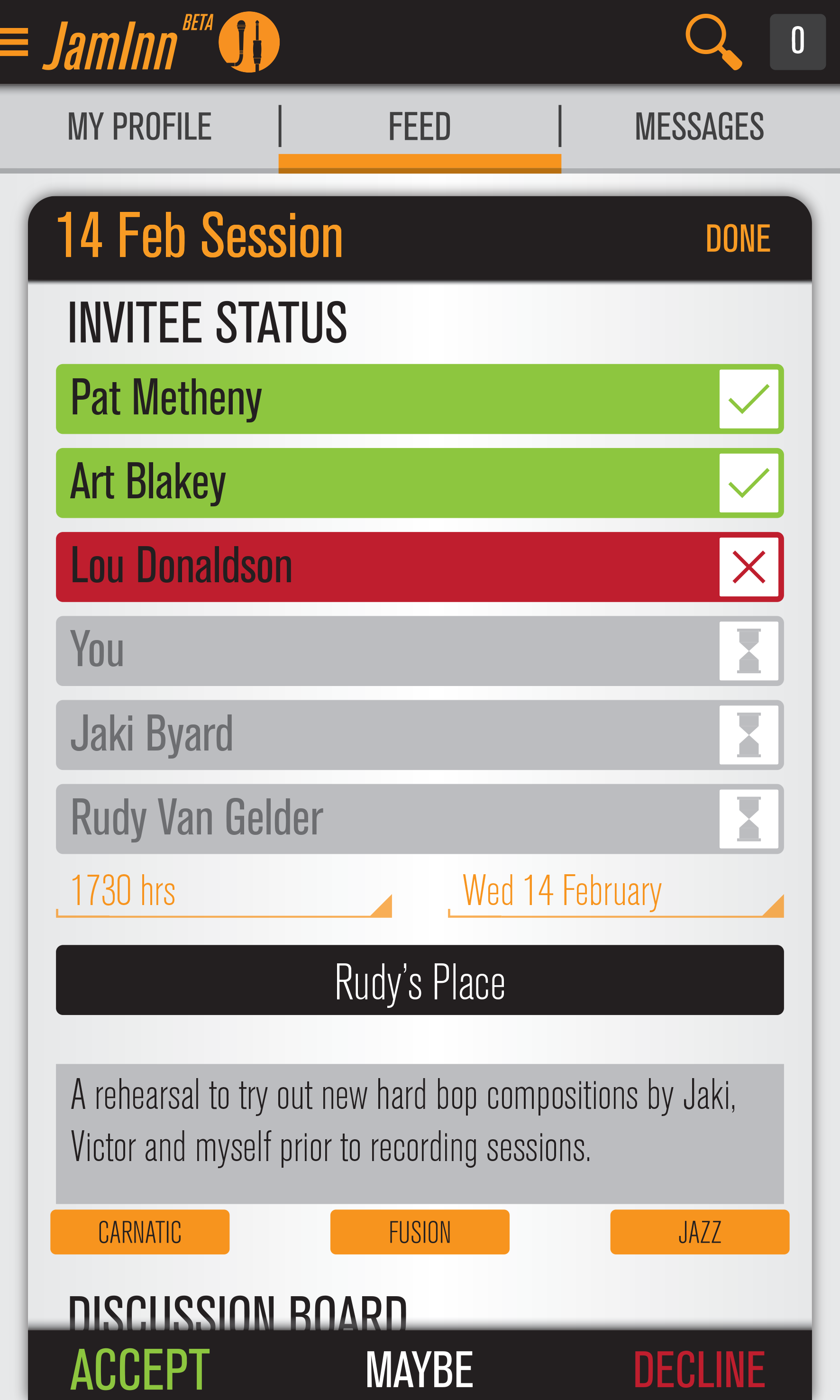The width and height of the screenshot is (840, 1400).
Task: Switch to the Feed tab
Action: (420, 126)
